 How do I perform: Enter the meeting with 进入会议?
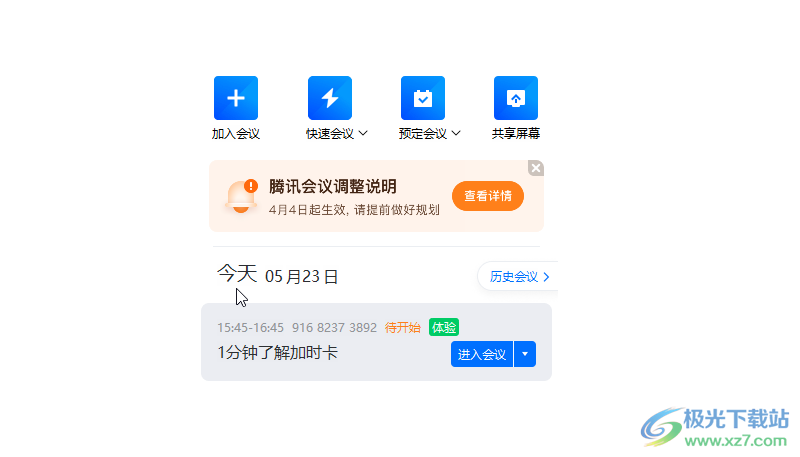click(482, 354)
